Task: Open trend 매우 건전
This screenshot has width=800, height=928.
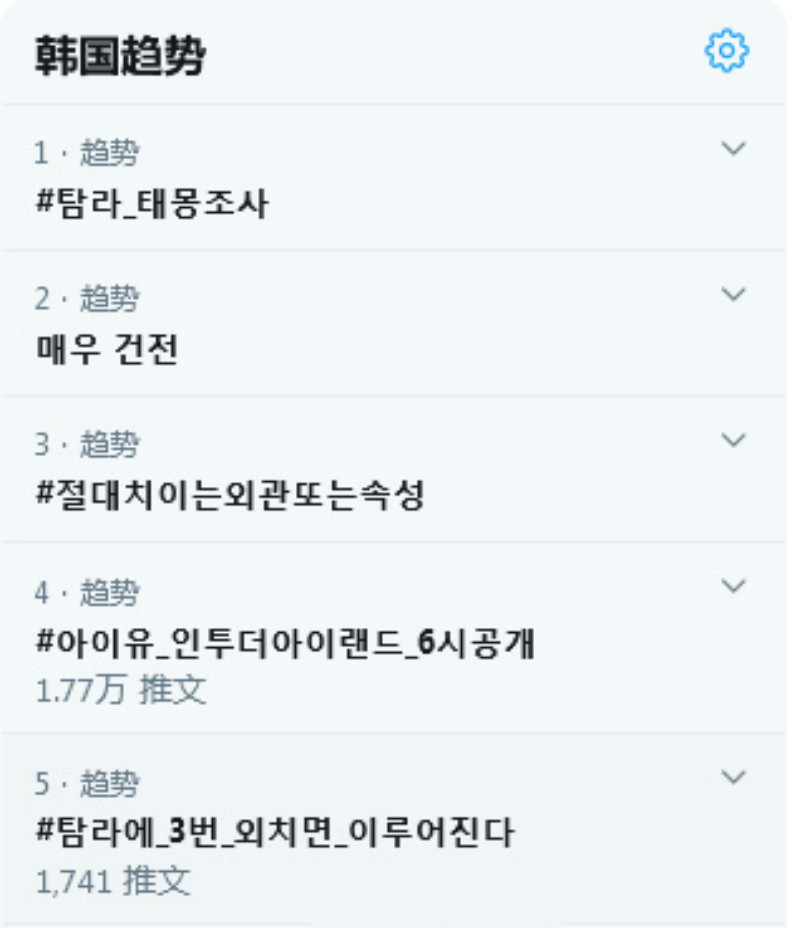Action: (x=107, y=350)
